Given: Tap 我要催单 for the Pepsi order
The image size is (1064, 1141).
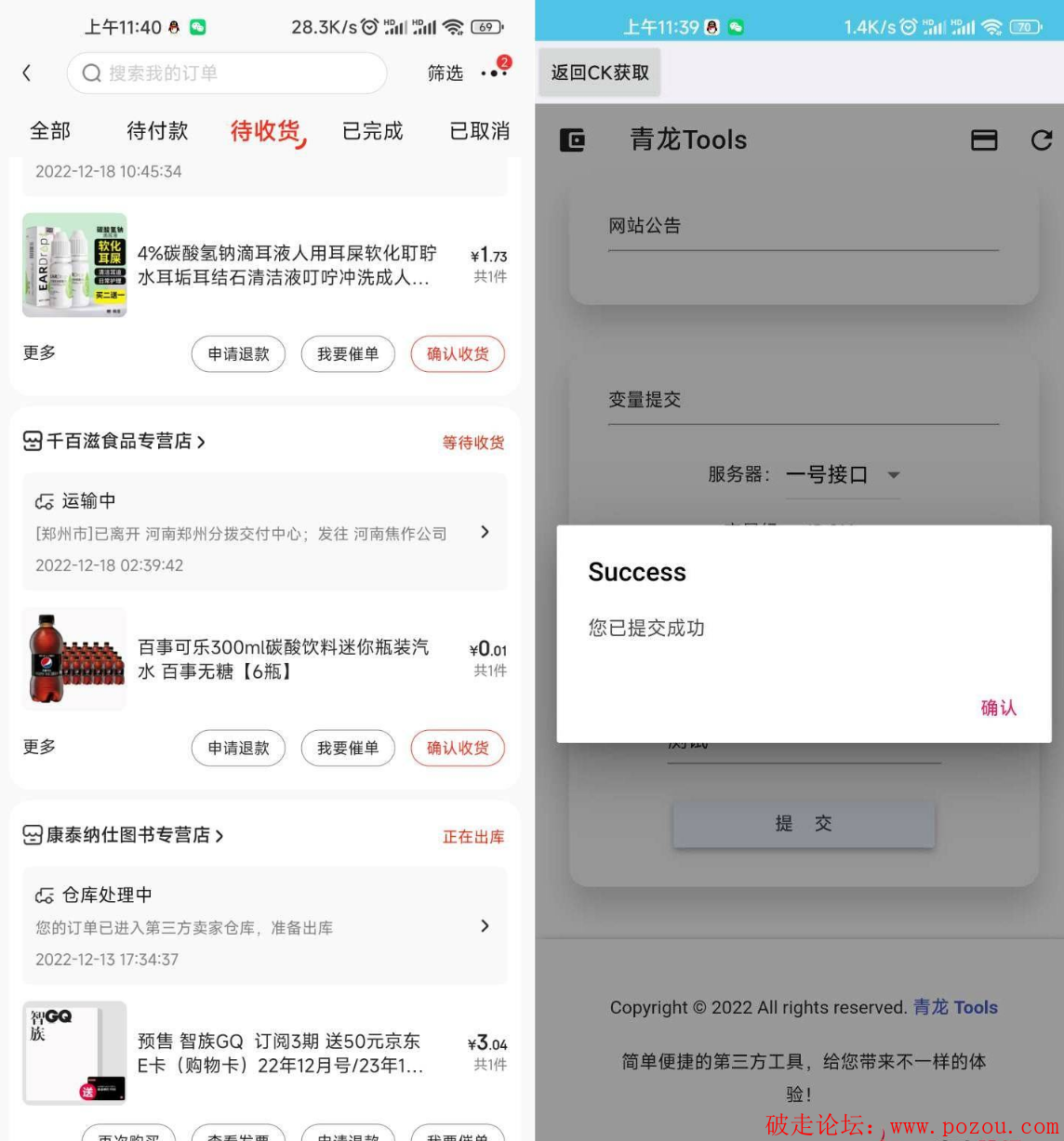Looking at the screenshot, I should (x=348, y=749).
